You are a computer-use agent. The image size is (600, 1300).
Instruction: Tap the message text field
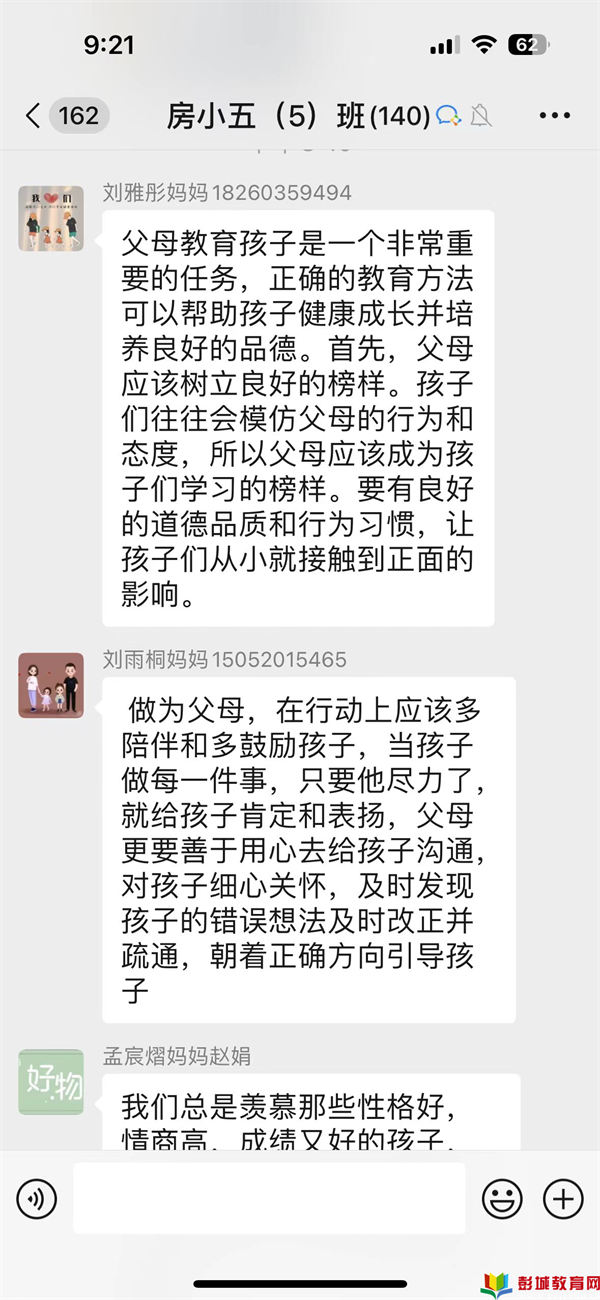point(268,1197)
